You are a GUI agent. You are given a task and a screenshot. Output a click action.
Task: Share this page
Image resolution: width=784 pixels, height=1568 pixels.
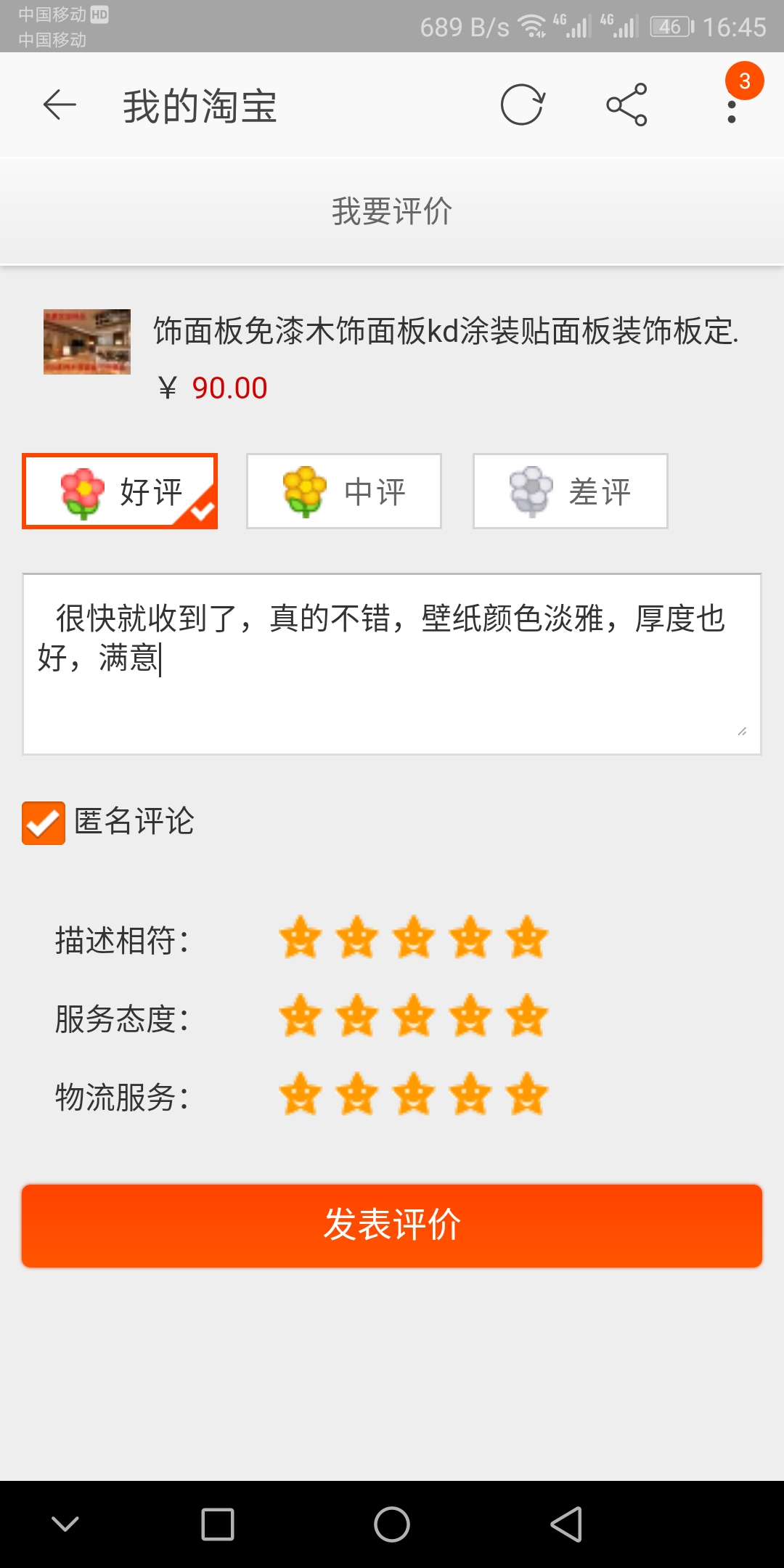626,105
